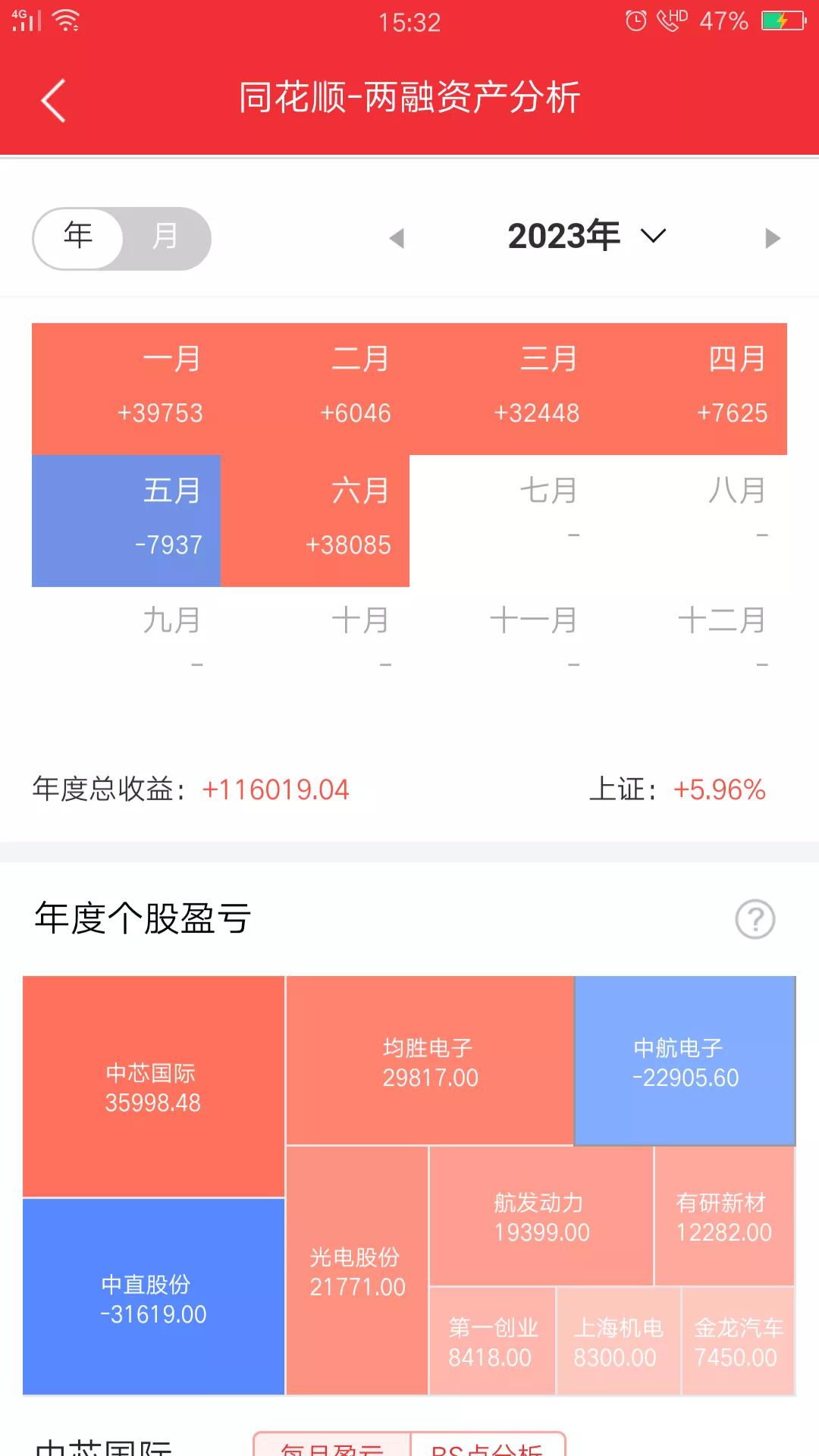The width and height of the screenshot is (819, 1456).
Task: Go to the next year with the right arrow
Action: pyautogui.click(x=772, y=238)
